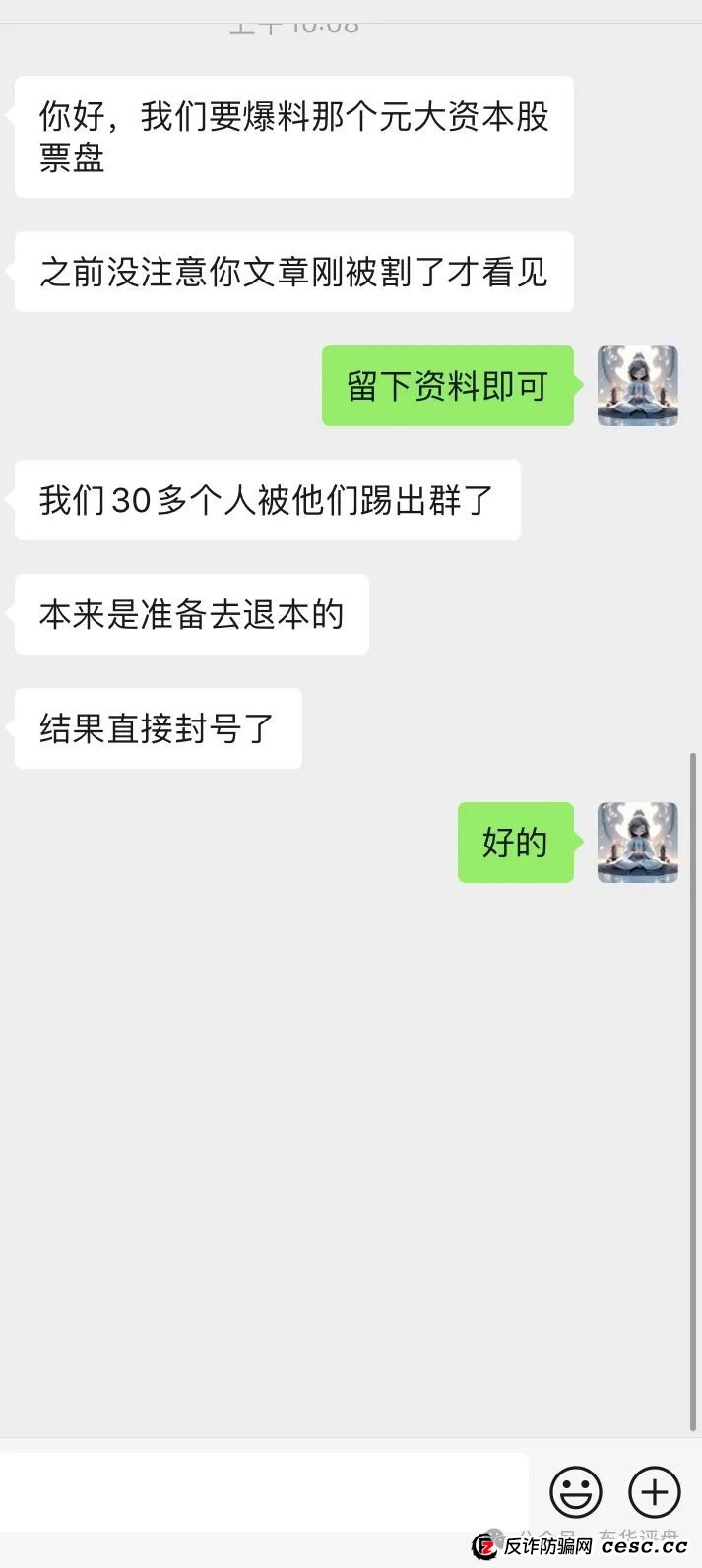Tap avatar next to 留下资料即可 message
Screen dimensions: 702x1568
pos(638,386)
